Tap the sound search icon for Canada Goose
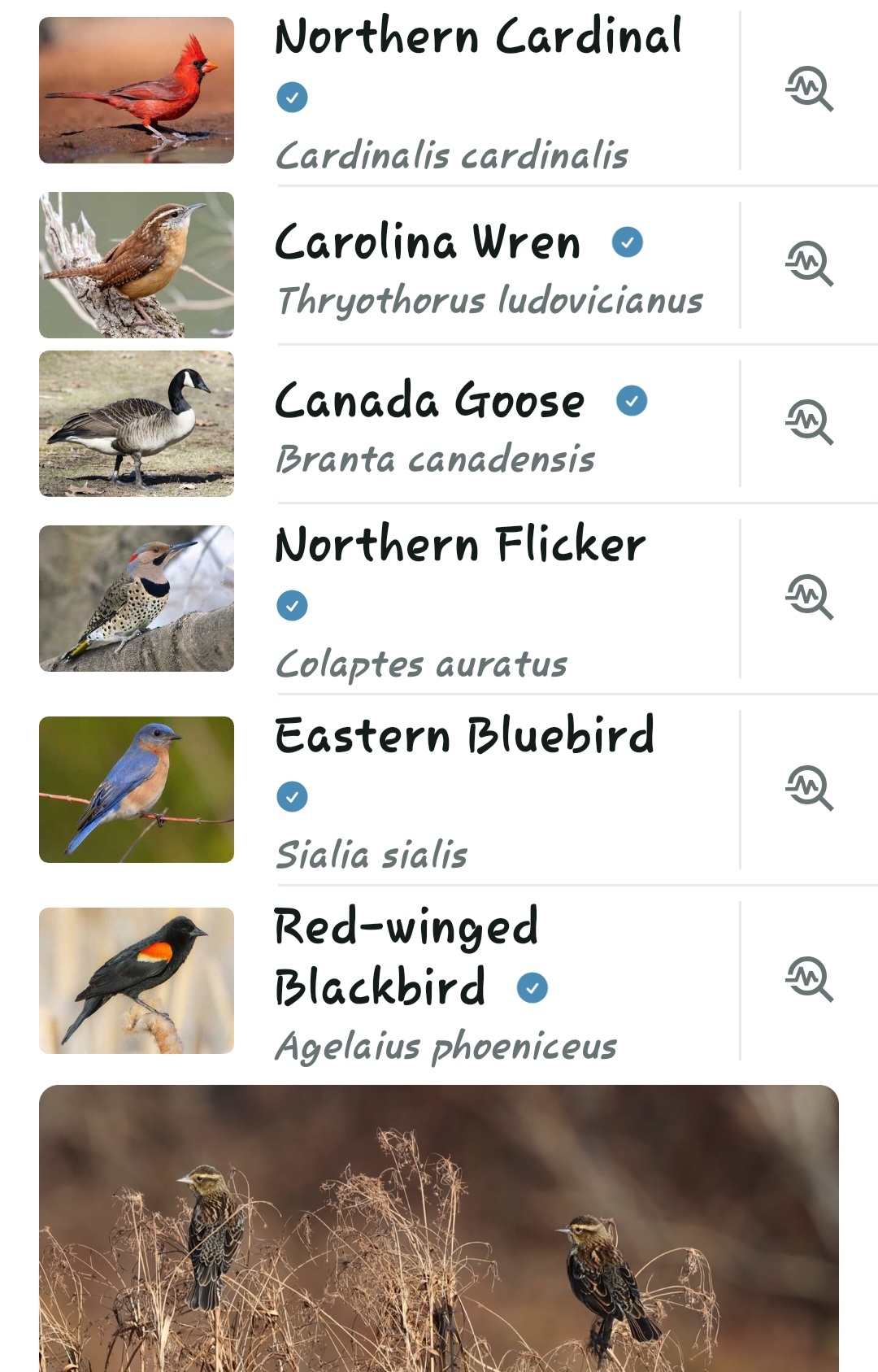Image resolution: width=878 pixels, height=1372 pixels. (809, 423)
